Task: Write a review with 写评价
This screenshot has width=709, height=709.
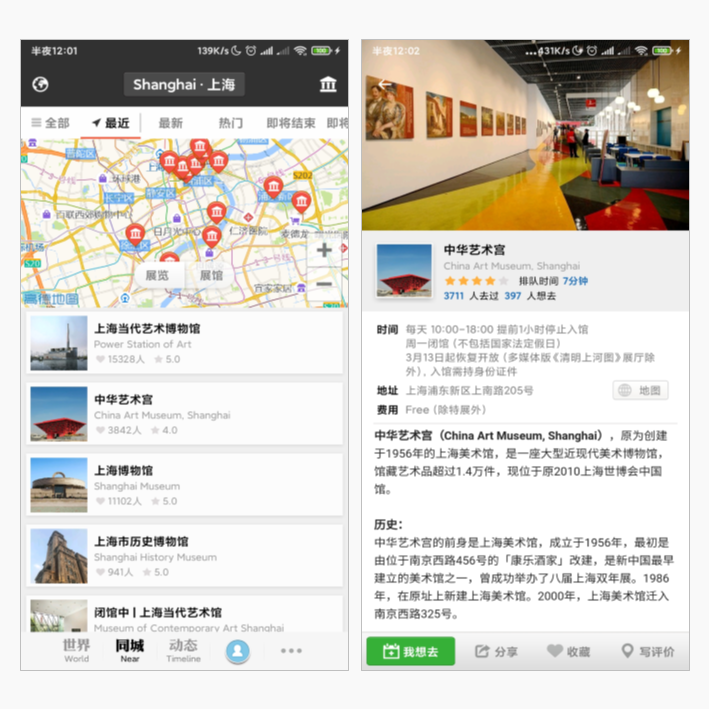Action: 647,651
